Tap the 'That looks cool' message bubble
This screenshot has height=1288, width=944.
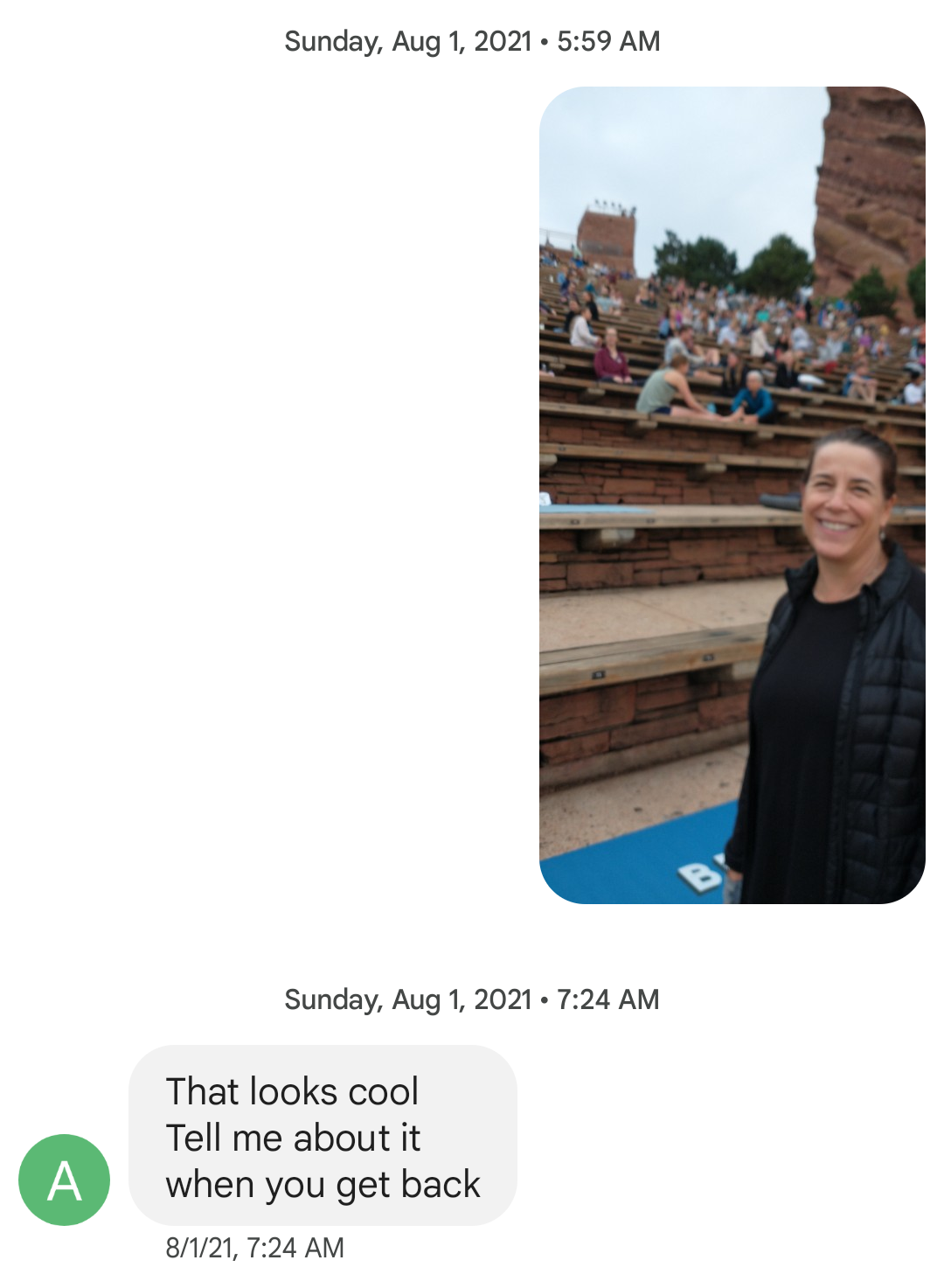(323, 1136)
